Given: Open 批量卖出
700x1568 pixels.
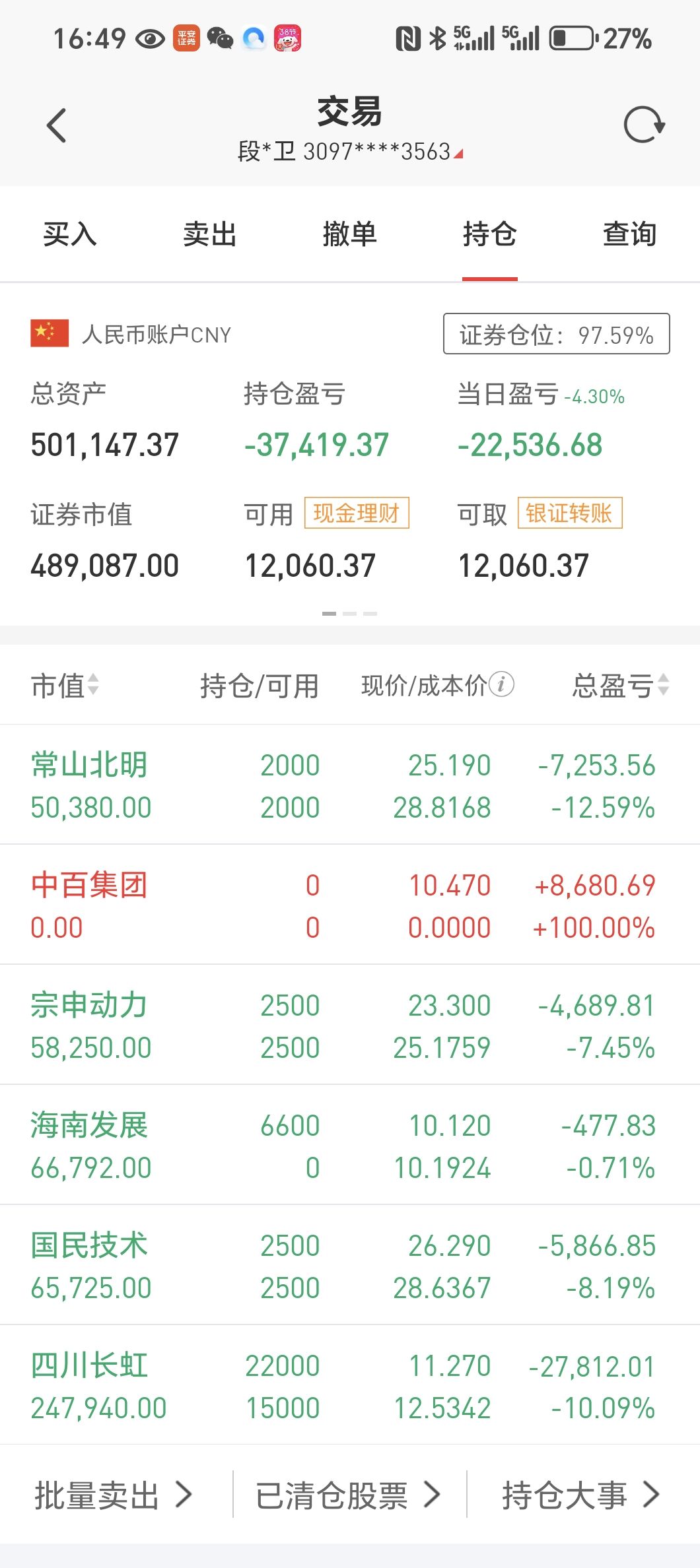Looking at the screenshot, I should click(114, 1495).
